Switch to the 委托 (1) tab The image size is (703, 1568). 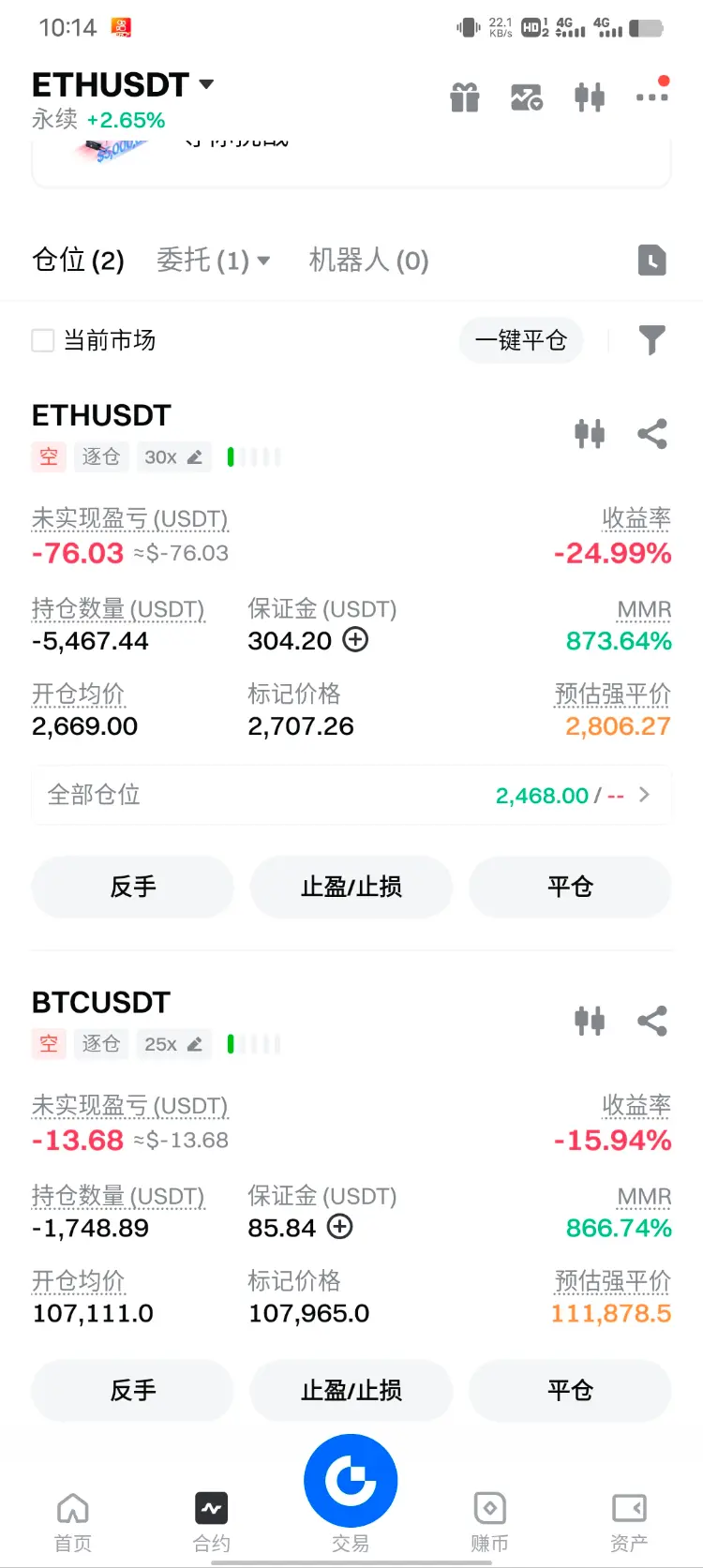(x=213, y=261)
